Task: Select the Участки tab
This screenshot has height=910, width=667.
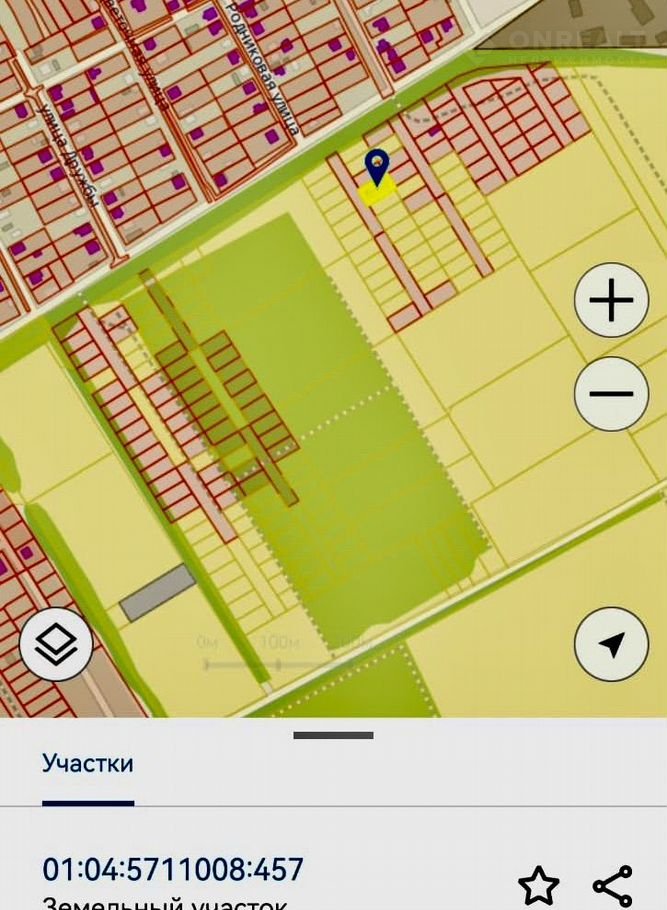Action: point(88,764)
